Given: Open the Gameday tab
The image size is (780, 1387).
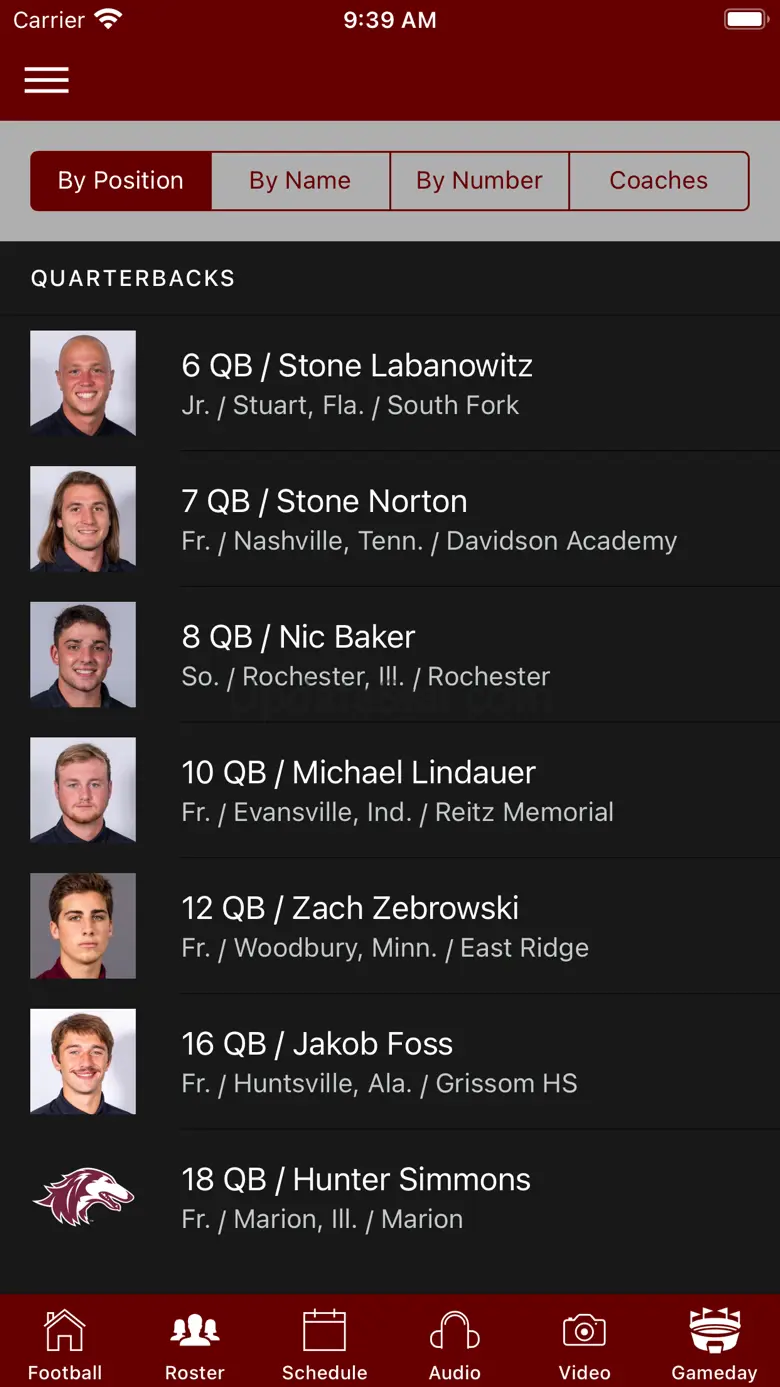Looking at the screenshot, I should point(714,1344).
